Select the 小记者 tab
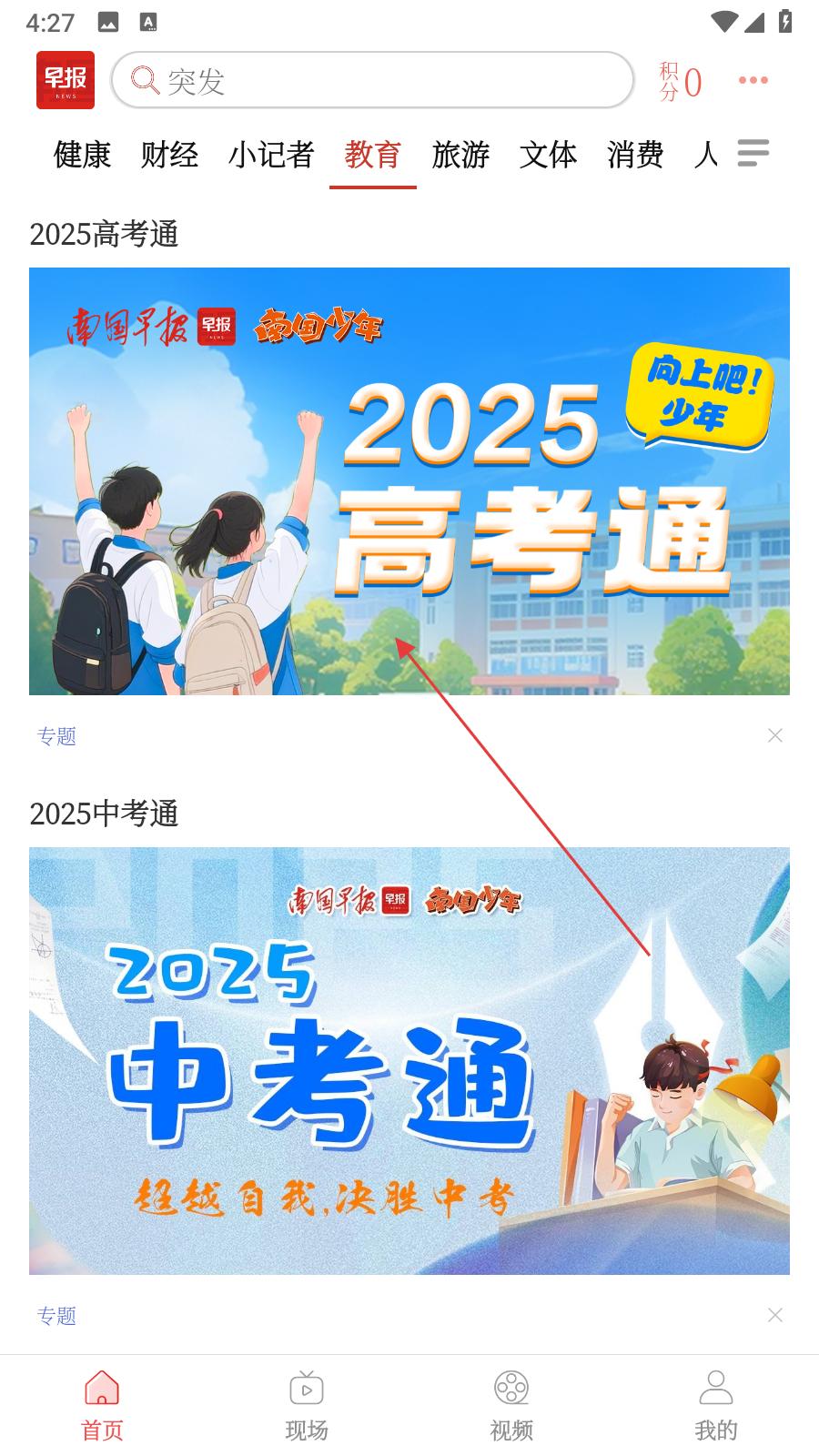Screen dimensions: 819x1456 point(271,155)
